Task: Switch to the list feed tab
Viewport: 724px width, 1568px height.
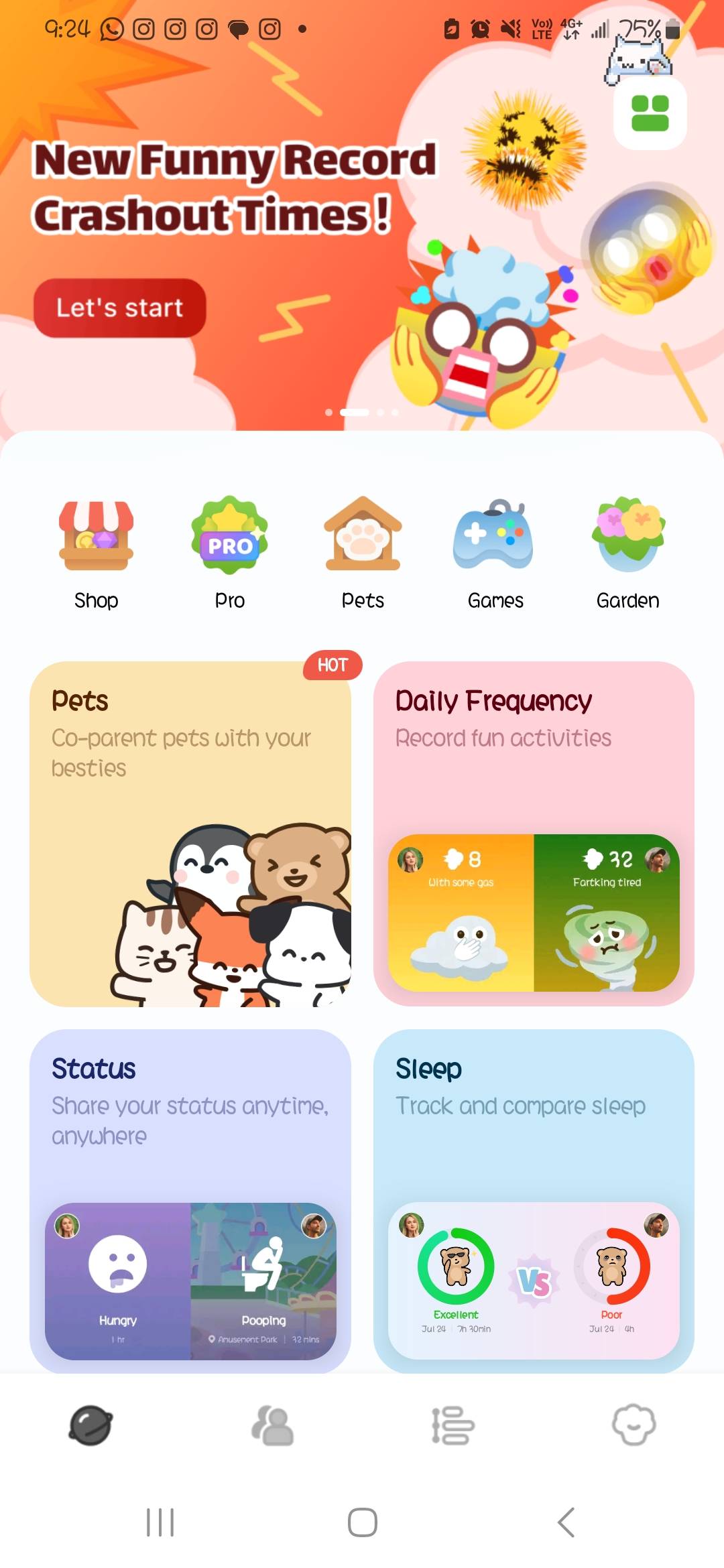Action: (452, 1425)
